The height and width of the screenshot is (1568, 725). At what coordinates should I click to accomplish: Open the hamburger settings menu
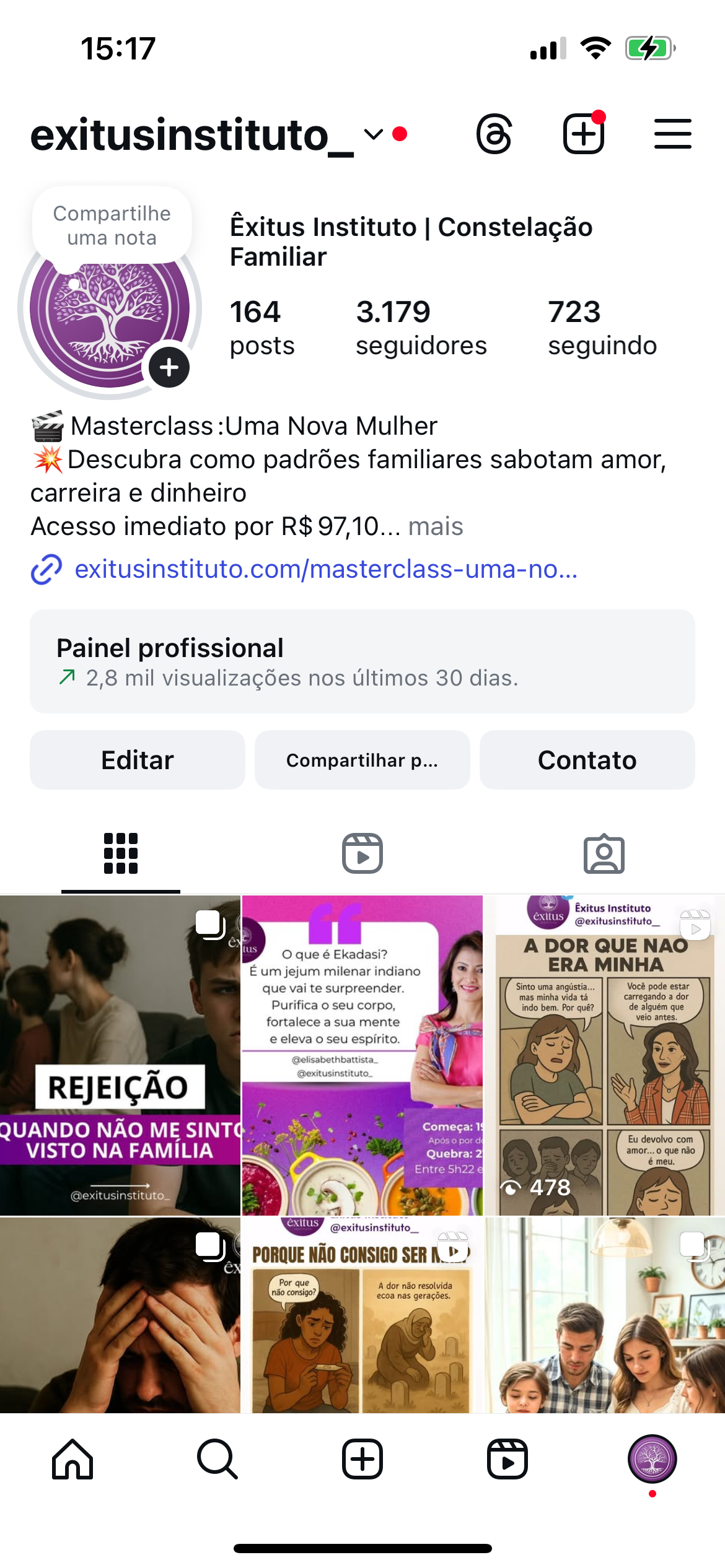tap(672, 134)
